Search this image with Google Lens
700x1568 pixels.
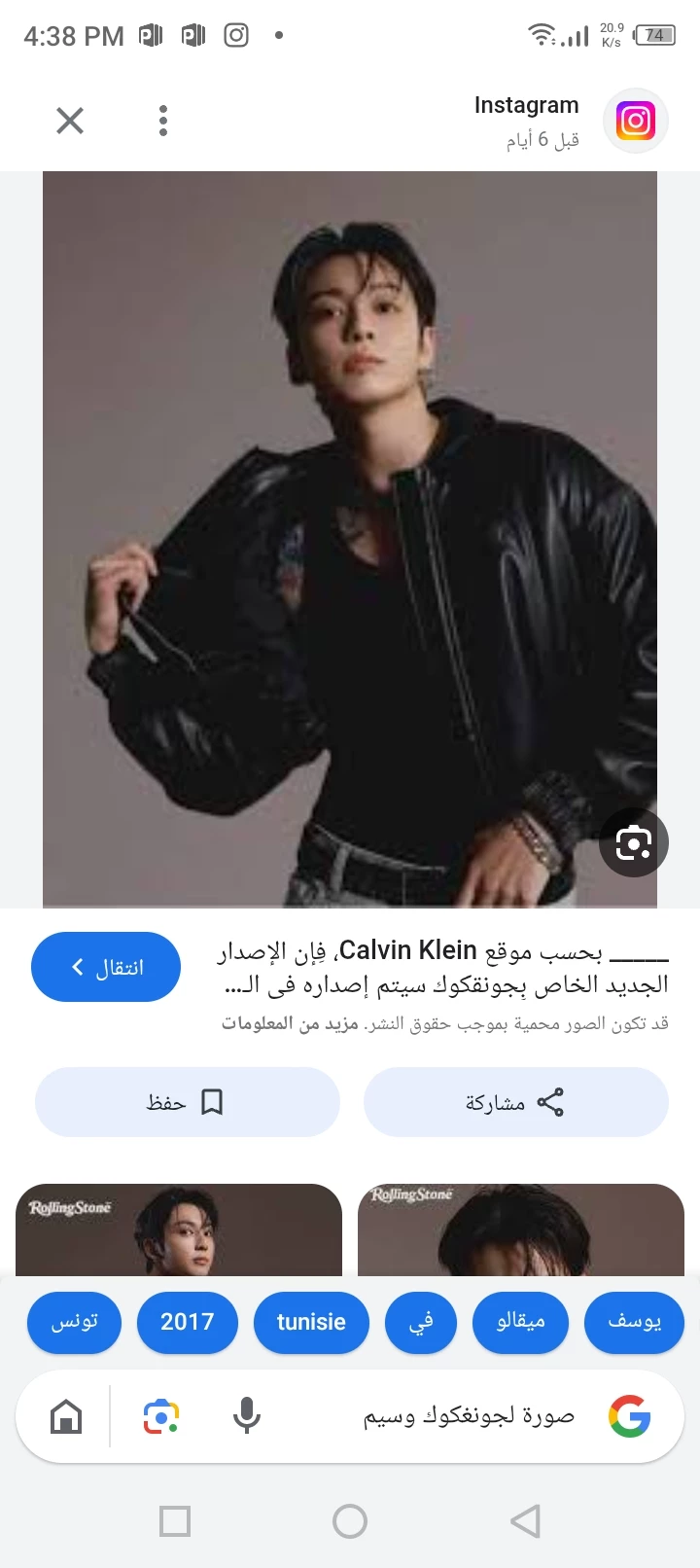click(634, 842)
